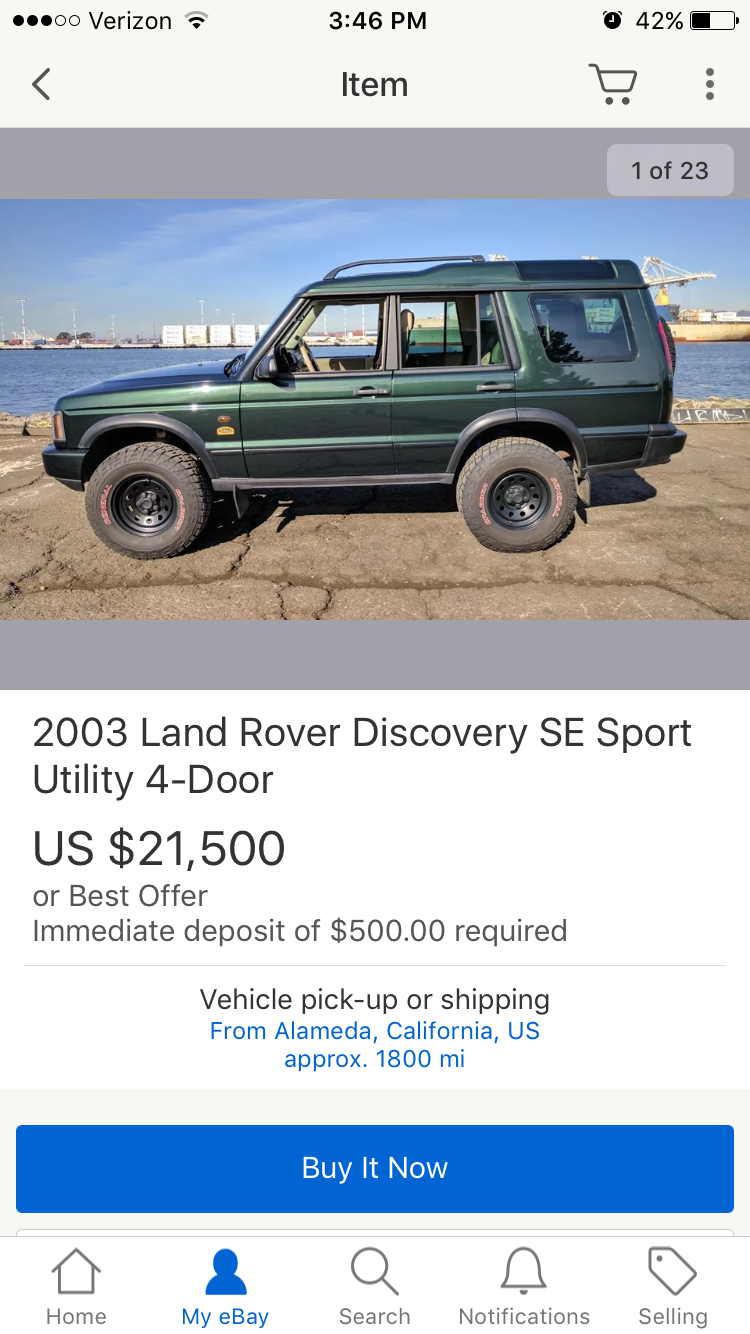This screenshot has height=1334, width=750.
Task: Open the My eBay tab
Action: tap(225, 1287)
